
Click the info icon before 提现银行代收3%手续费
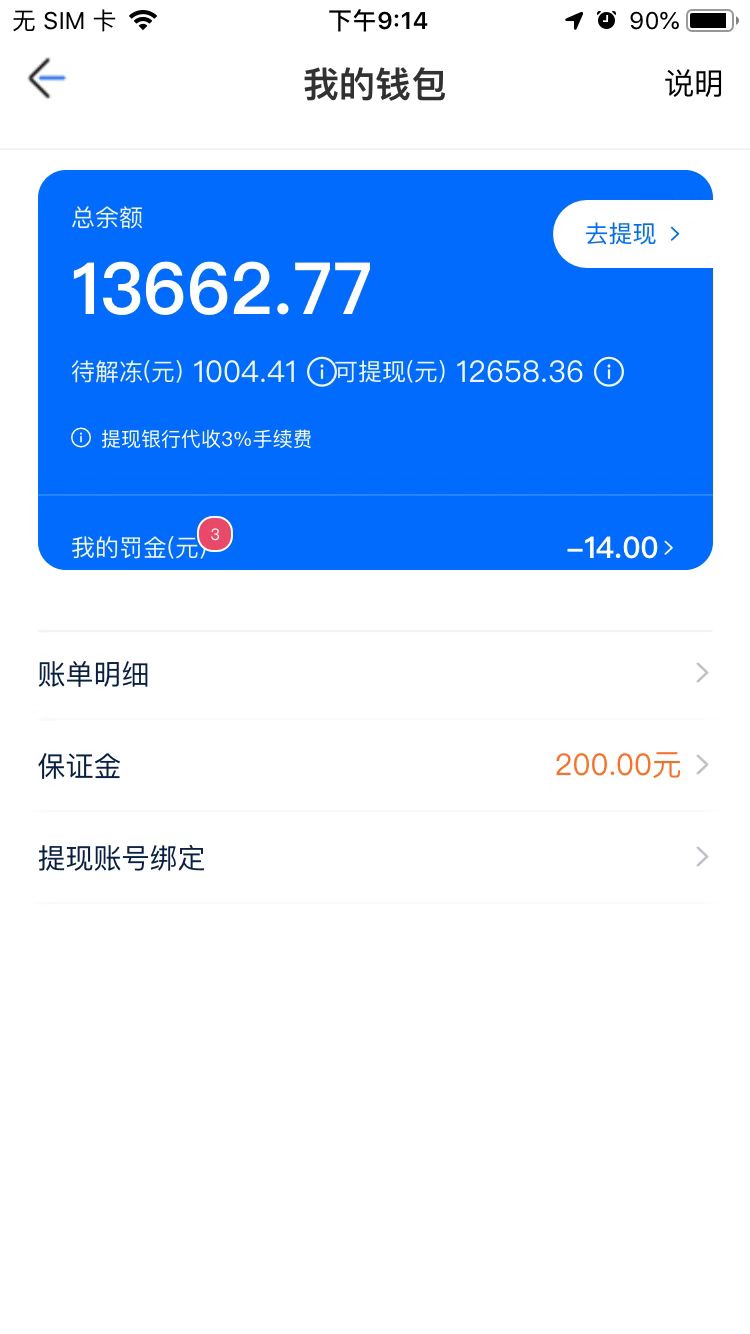pos(80,437)
